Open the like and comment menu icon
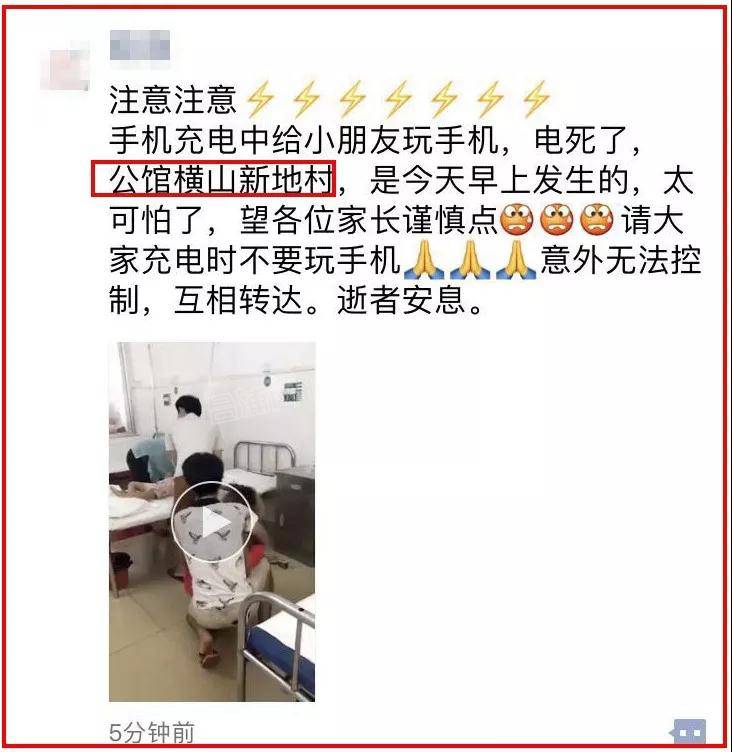The image size is (732, 752). click(688, 730)
